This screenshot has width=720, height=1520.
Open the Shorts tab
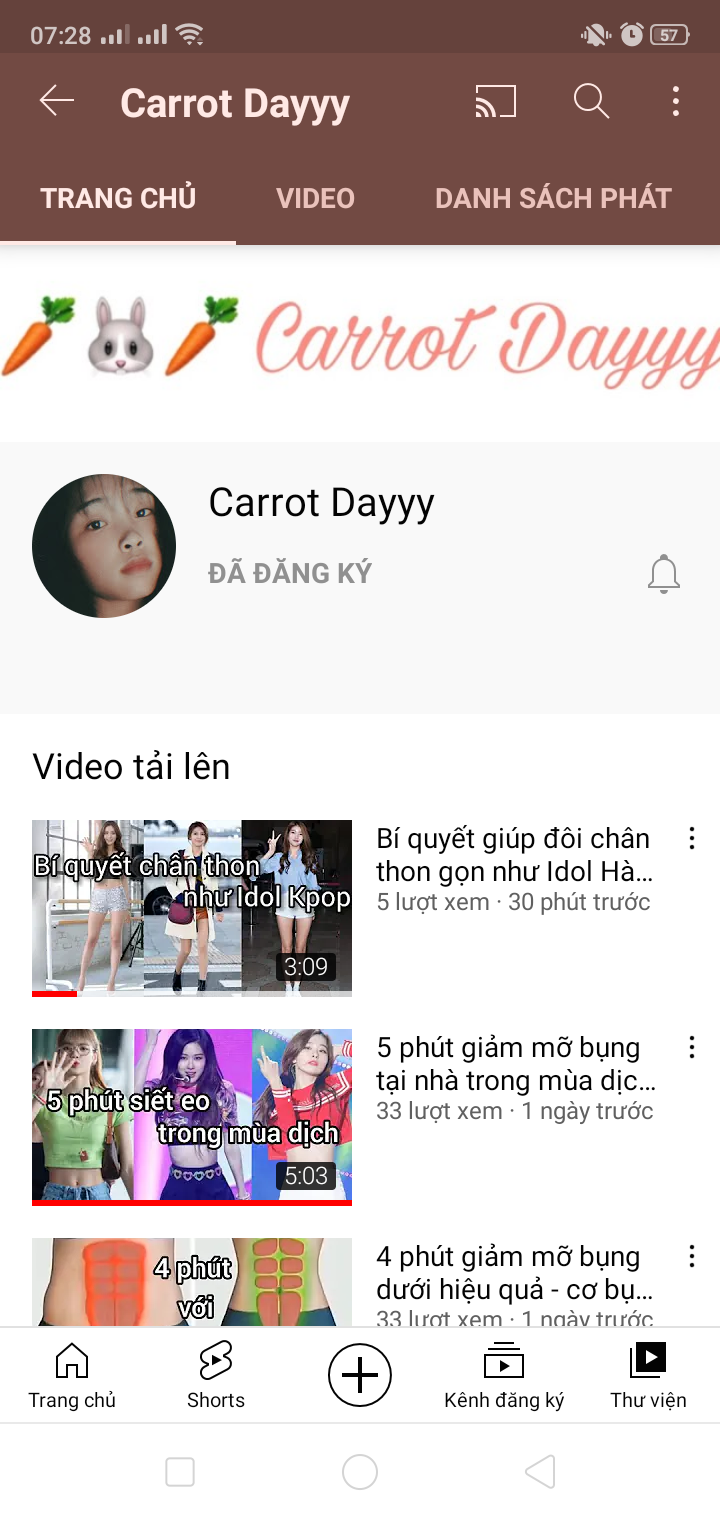point(216,1375)
